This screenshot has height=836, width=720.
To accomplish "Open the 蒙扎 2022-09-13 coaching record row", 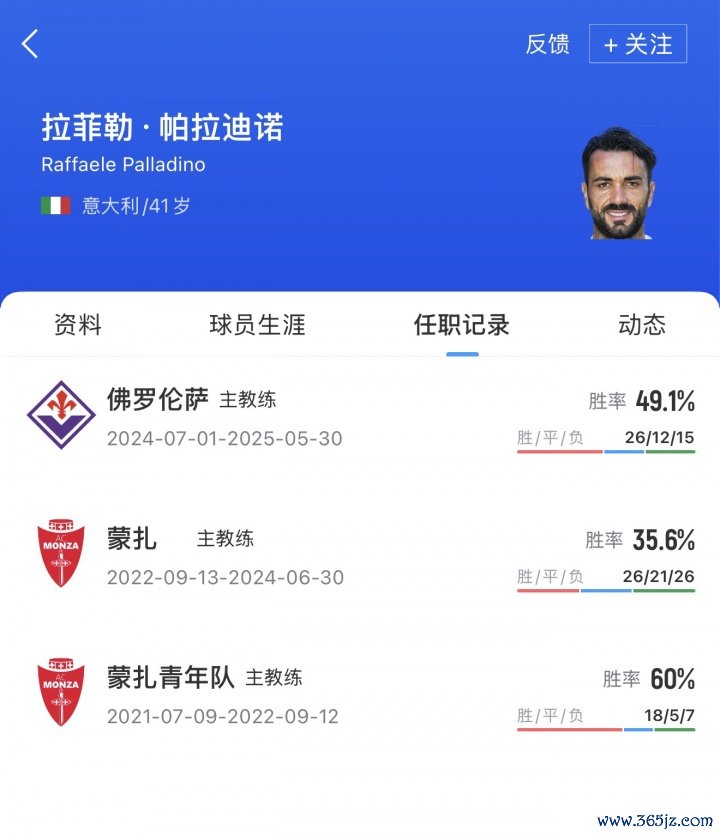I will tap(360, 557).
